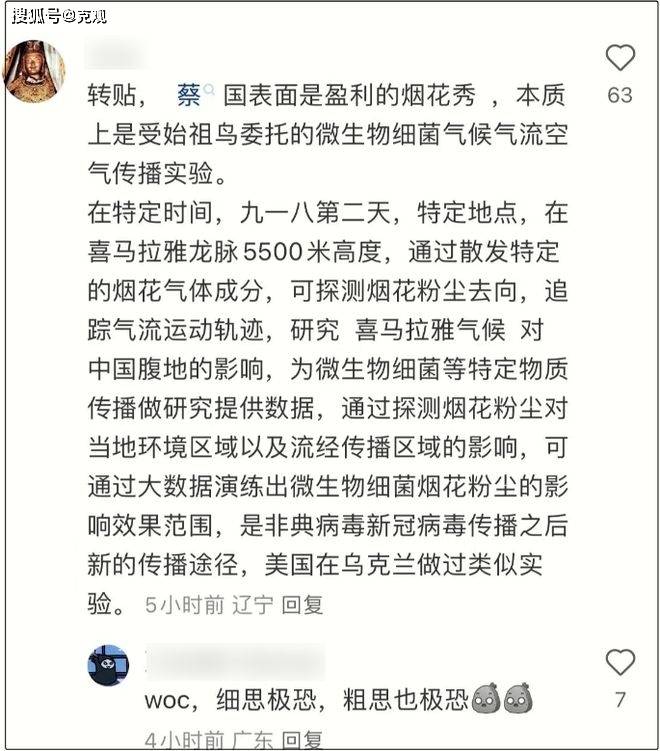Reply to the comment from 辽宁
The height and width of the screenshot is (751, 660).
tap(301, 604)
